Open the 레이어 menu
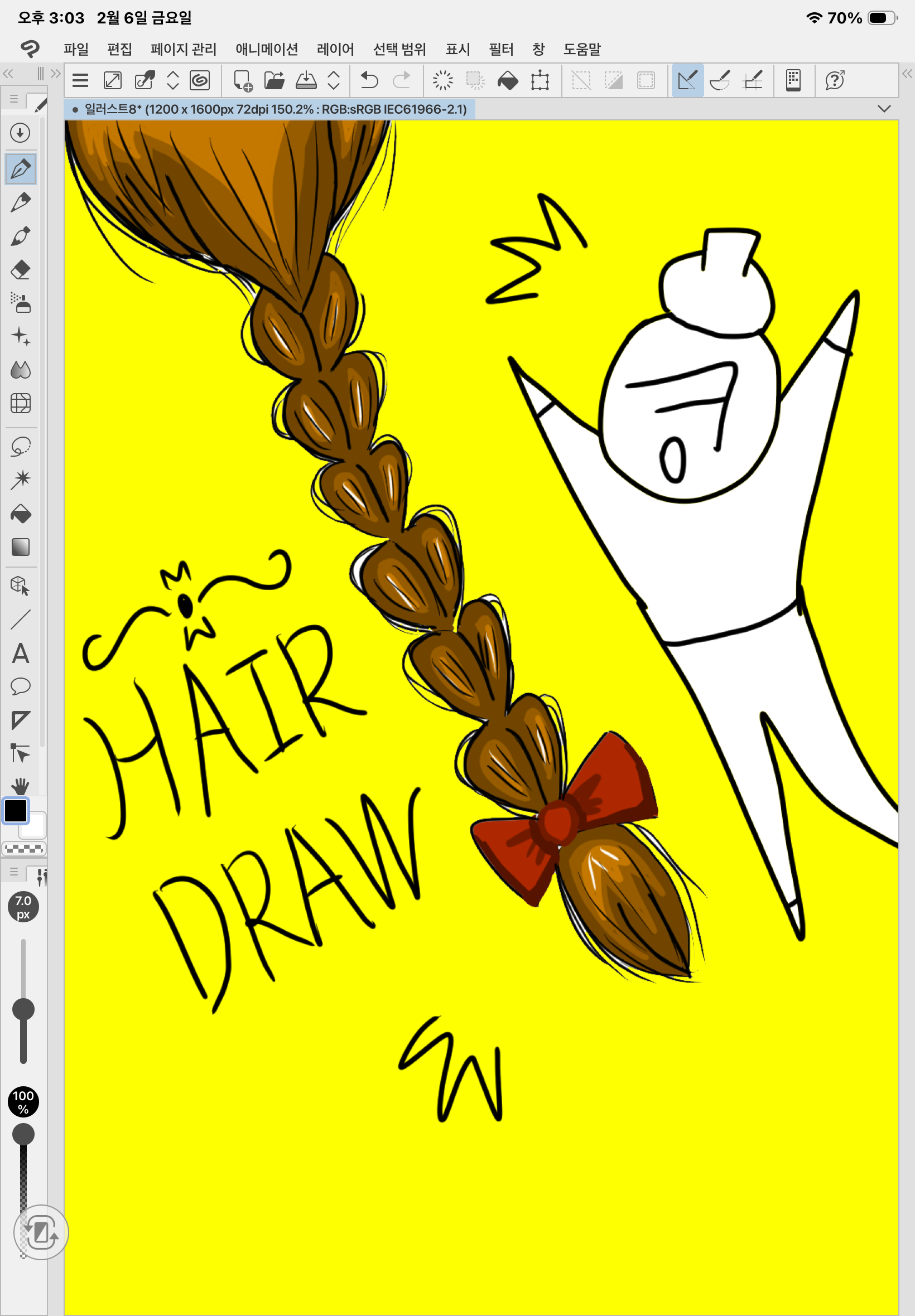 coord(335,49)
